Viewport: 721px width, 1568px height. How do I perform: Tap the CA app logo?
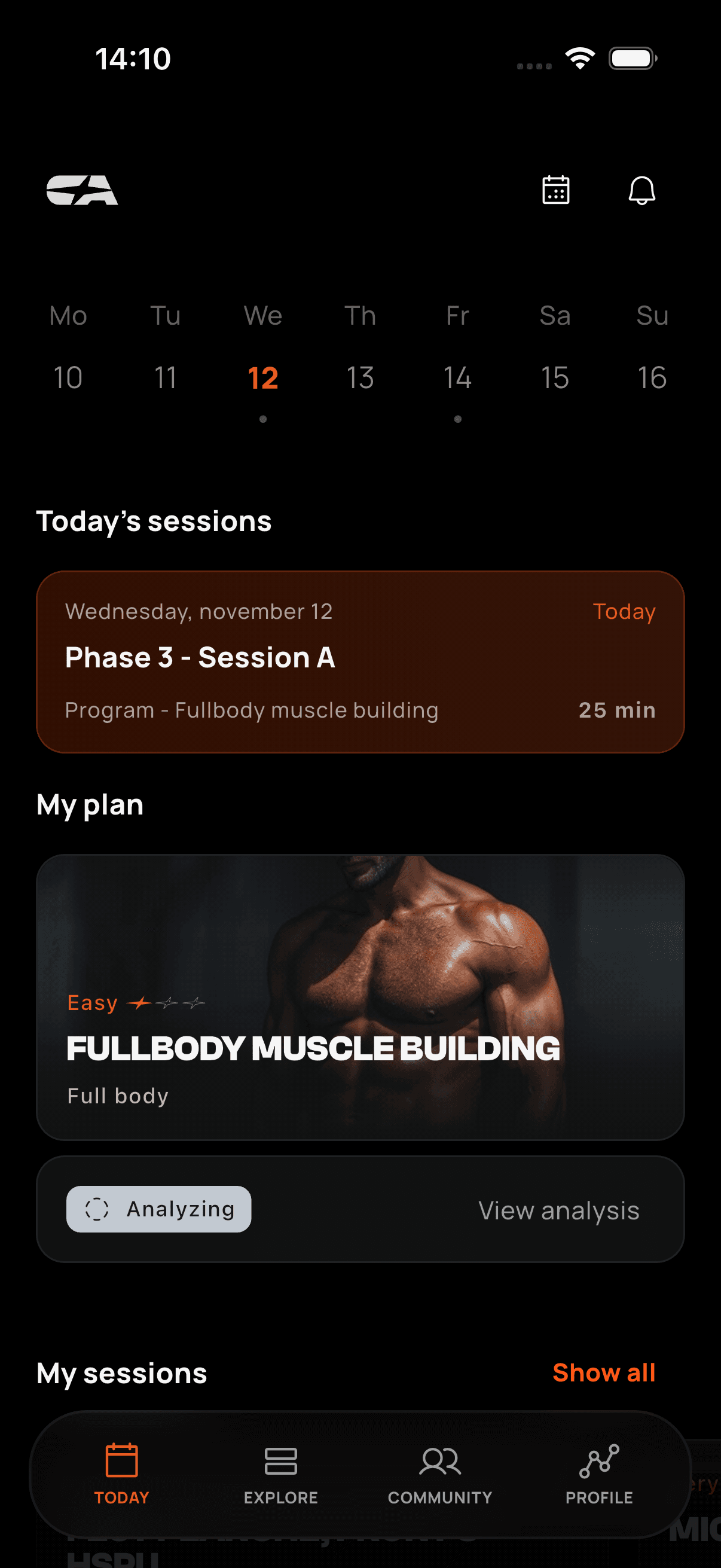pyautogui.click(x=83, y=191)
